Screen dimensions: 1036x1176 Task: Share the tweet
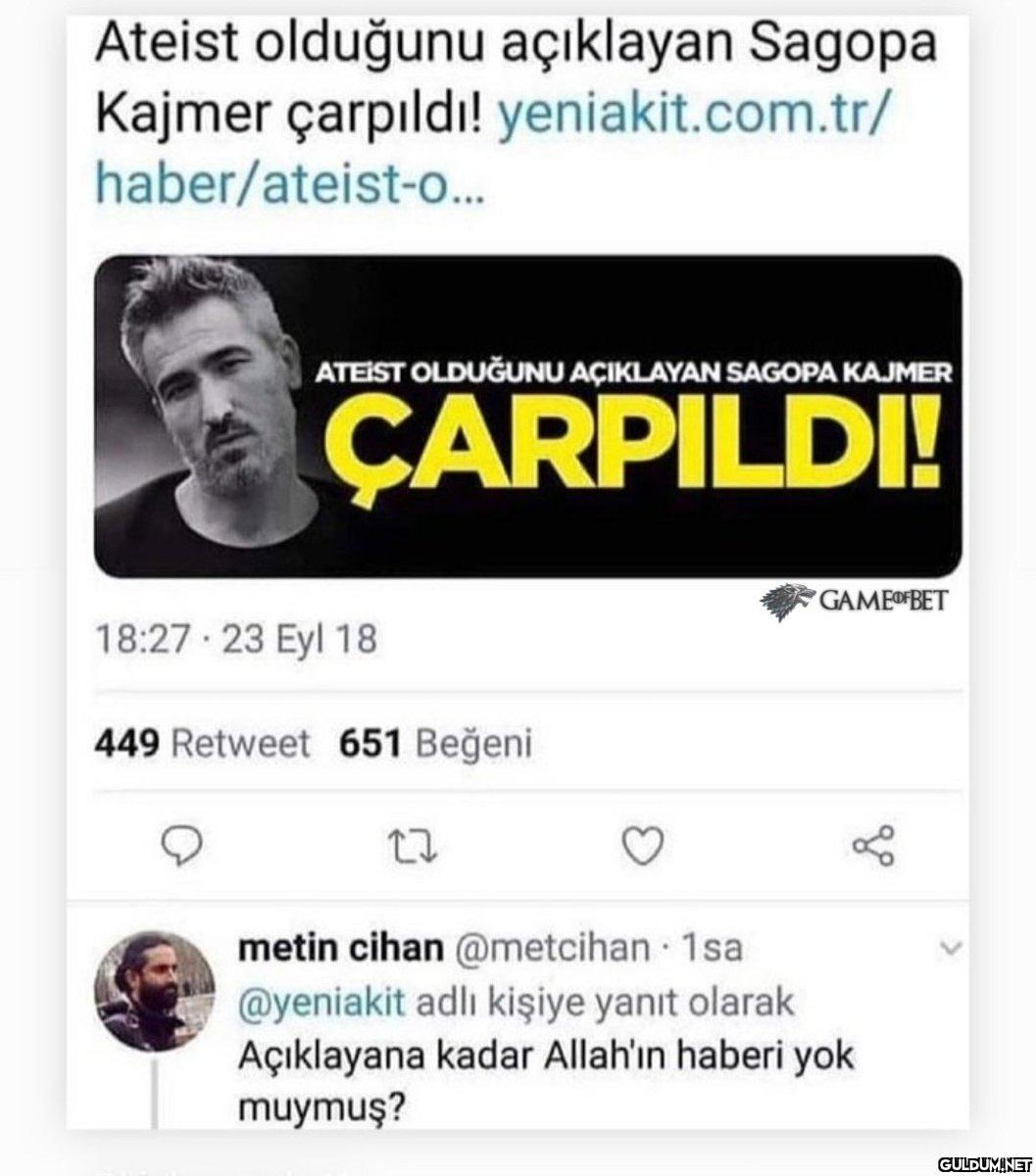873,845
